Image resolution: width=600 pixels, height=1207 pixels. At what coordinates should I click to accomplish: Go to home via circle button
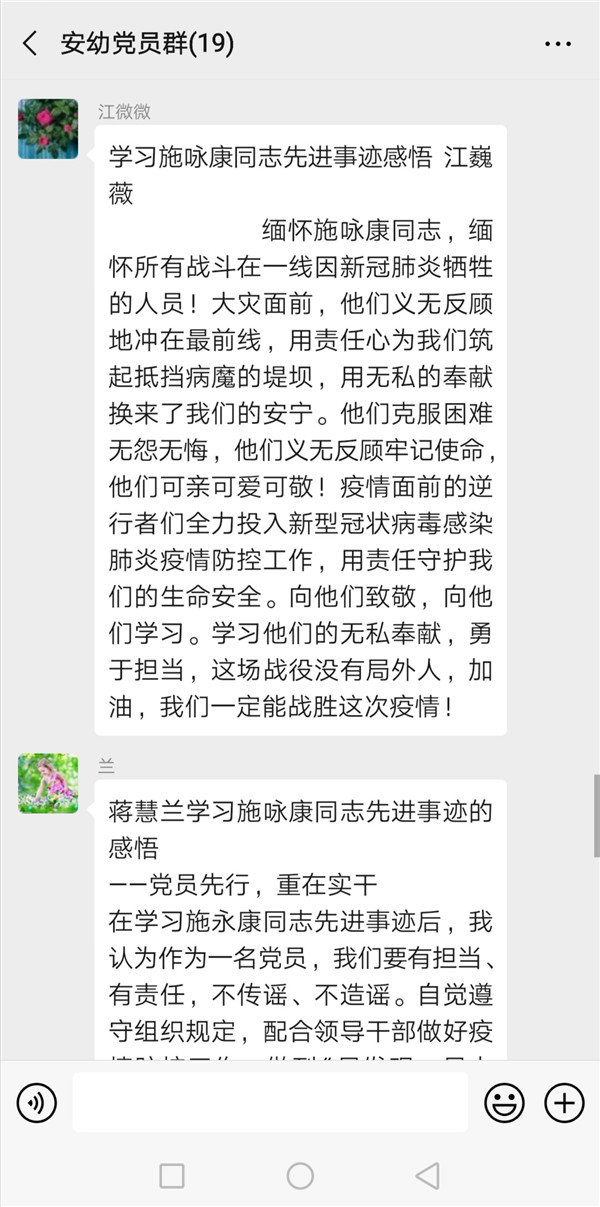[x=300, y=1176]
